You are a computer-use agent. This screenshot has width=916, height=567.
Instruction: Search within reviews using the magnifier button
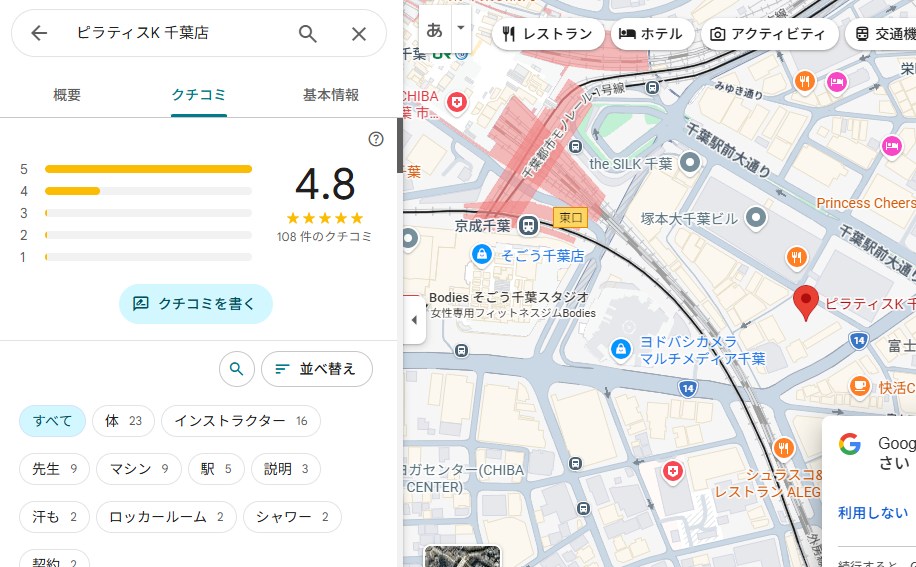(236, 369)
